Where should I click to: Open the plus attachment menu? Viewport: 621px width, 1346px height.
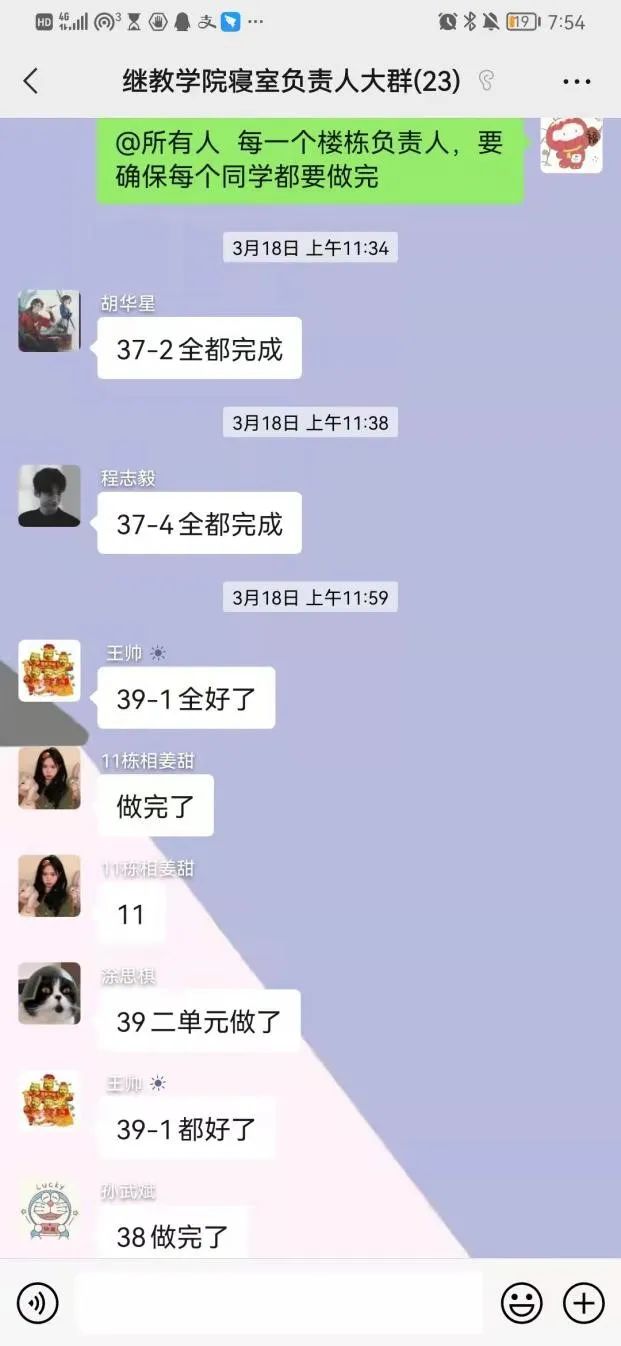[x=584, y=1303]
